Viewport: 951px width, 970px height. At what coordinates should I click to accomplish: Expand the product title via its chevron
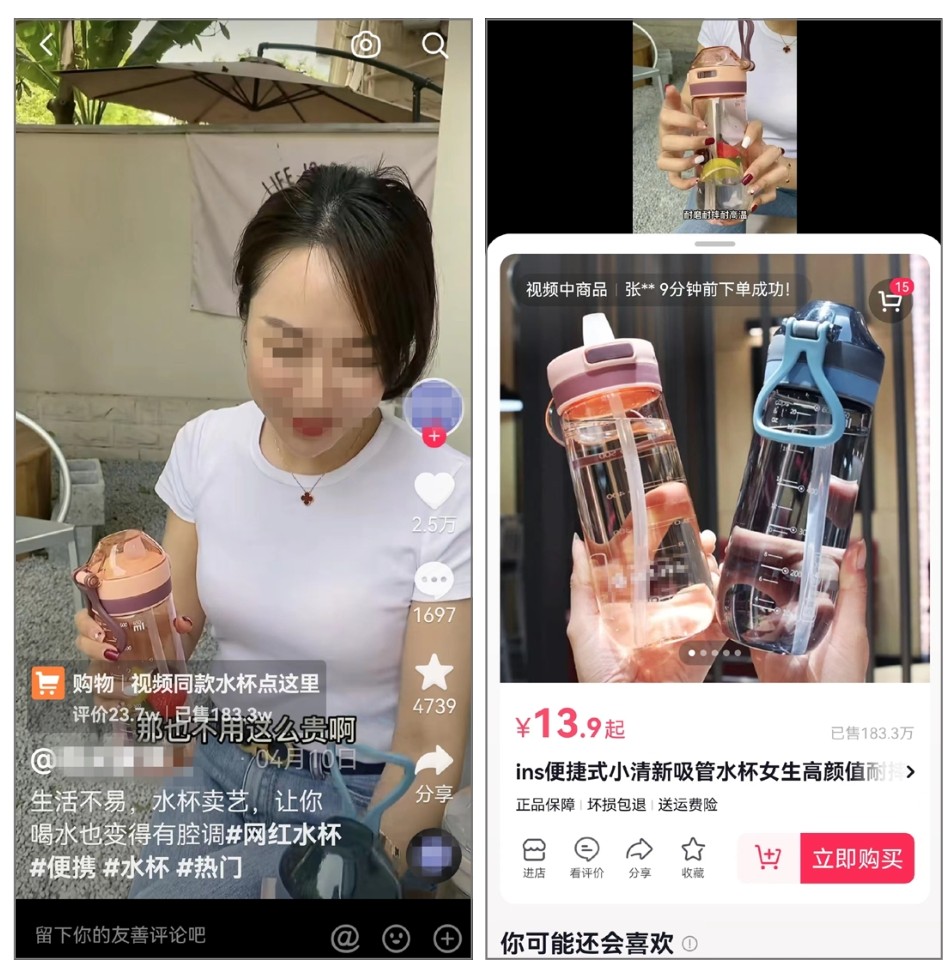[909, 771]
